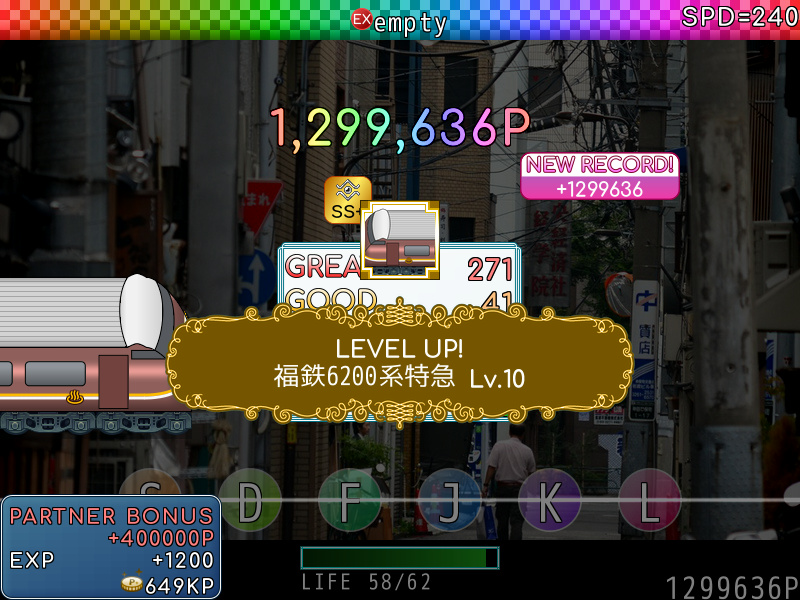Tap the purple K lane key
800x600 pixels.
coord(549,500)
